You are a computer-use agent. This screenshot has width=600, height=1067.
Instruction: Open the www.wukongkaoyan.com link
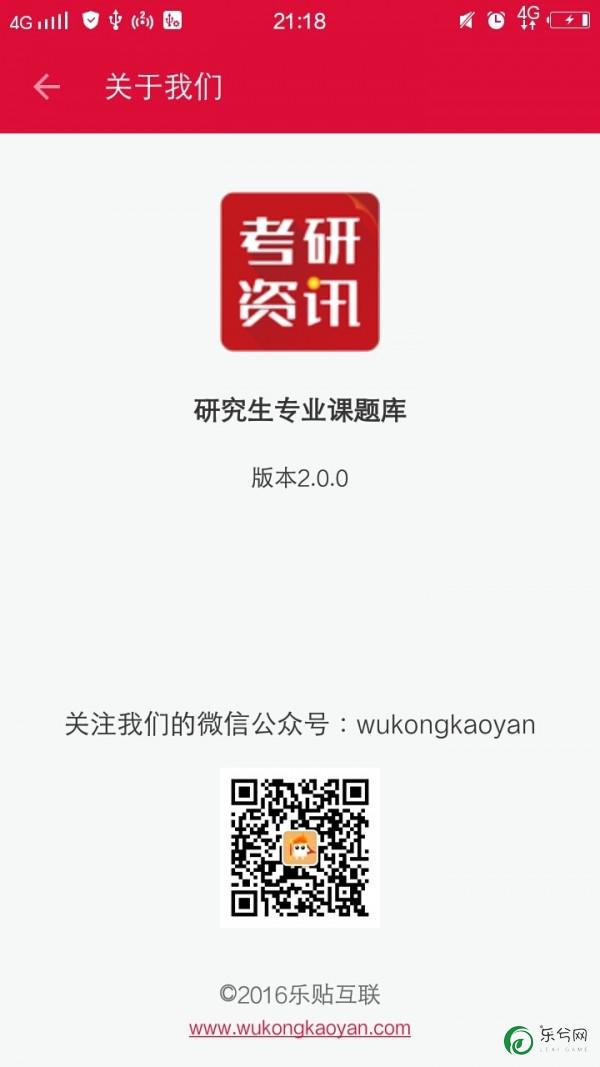coord(299,1028)
